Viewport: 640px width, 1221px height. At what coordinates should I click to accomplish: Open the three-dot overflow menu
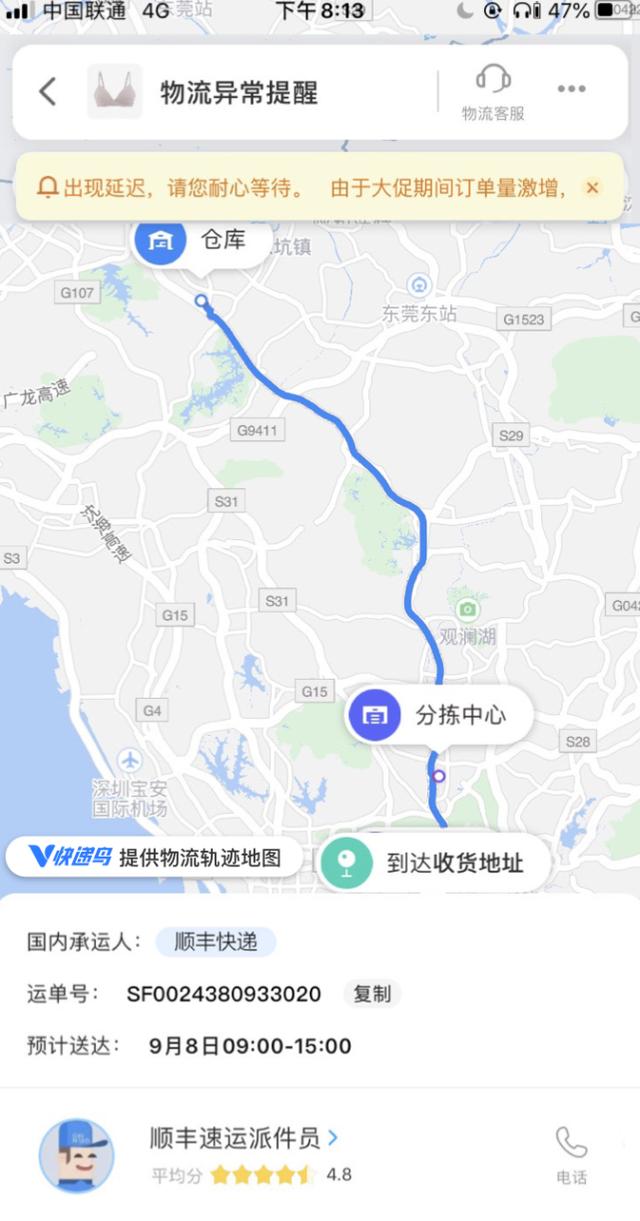pos(572,90)
